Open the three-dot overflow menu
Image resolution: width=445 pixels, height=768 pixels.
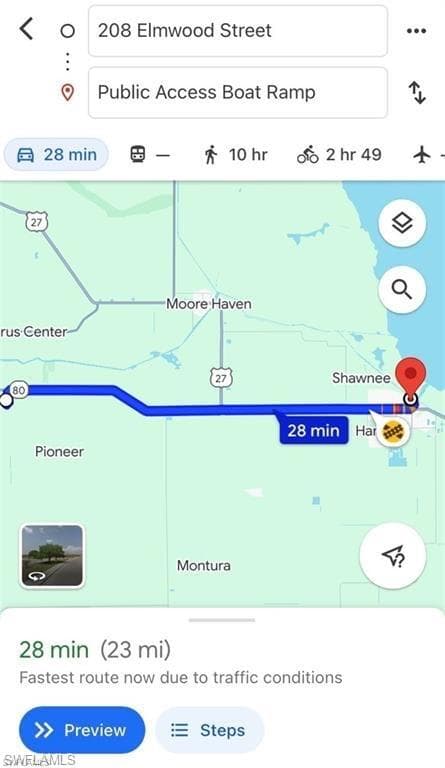coord(416,31)
